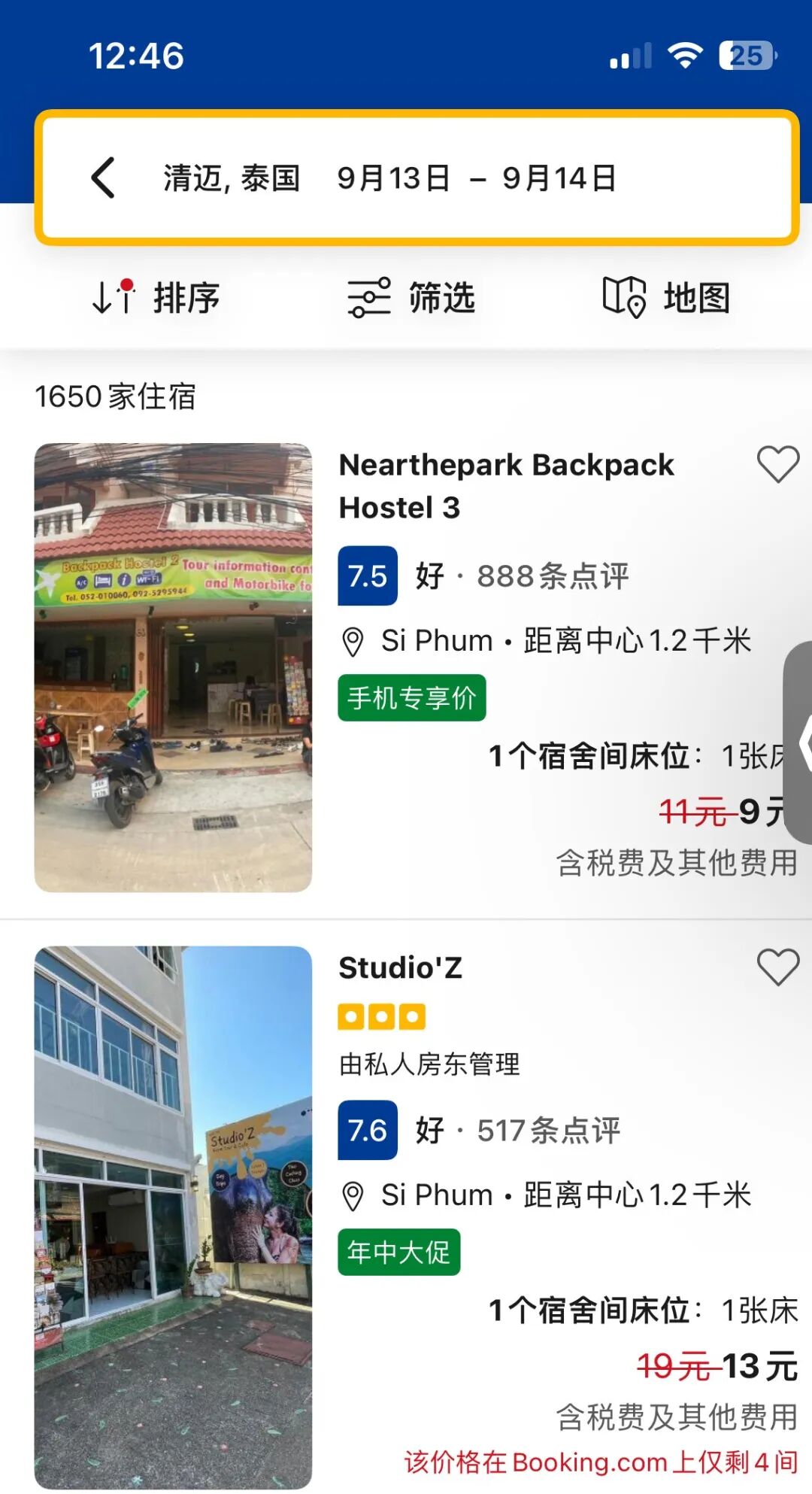Add Studio'Z to saved favorites
This screenshot has width=812, height=1494.
[777, 967]
